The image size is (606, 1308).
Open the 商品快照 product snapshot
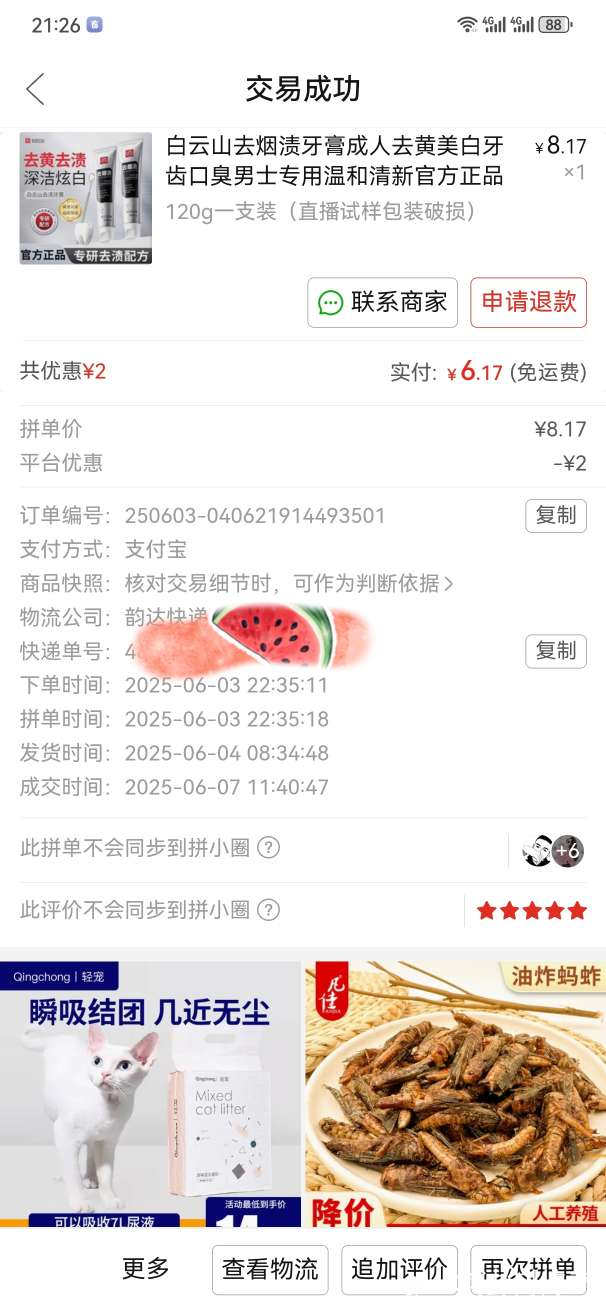(x=288, y=583)
